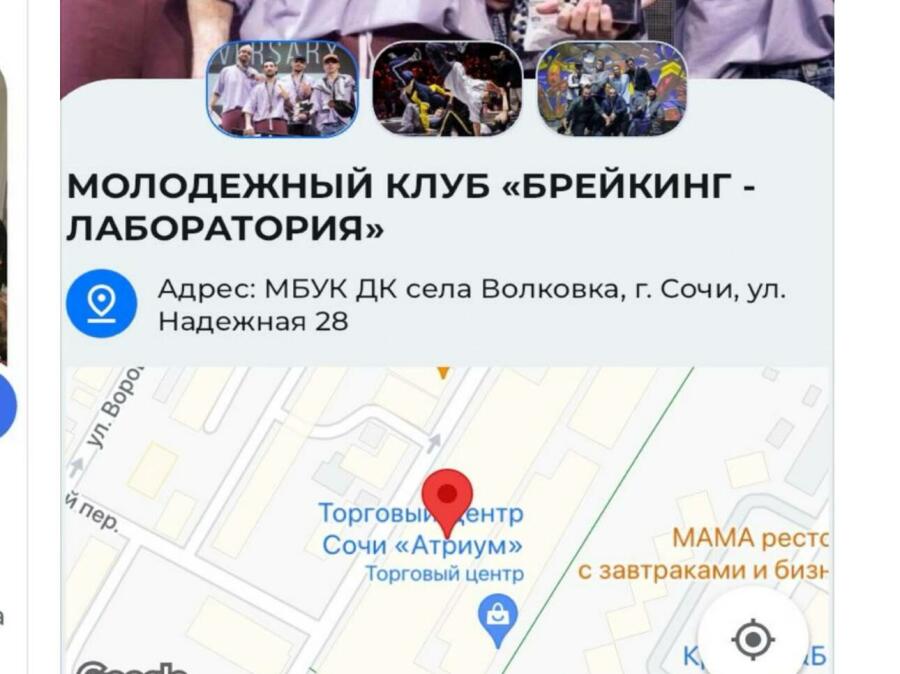
Task: Open Торговый центр Сочи «Атриум» place label
Action: point(421,530)
